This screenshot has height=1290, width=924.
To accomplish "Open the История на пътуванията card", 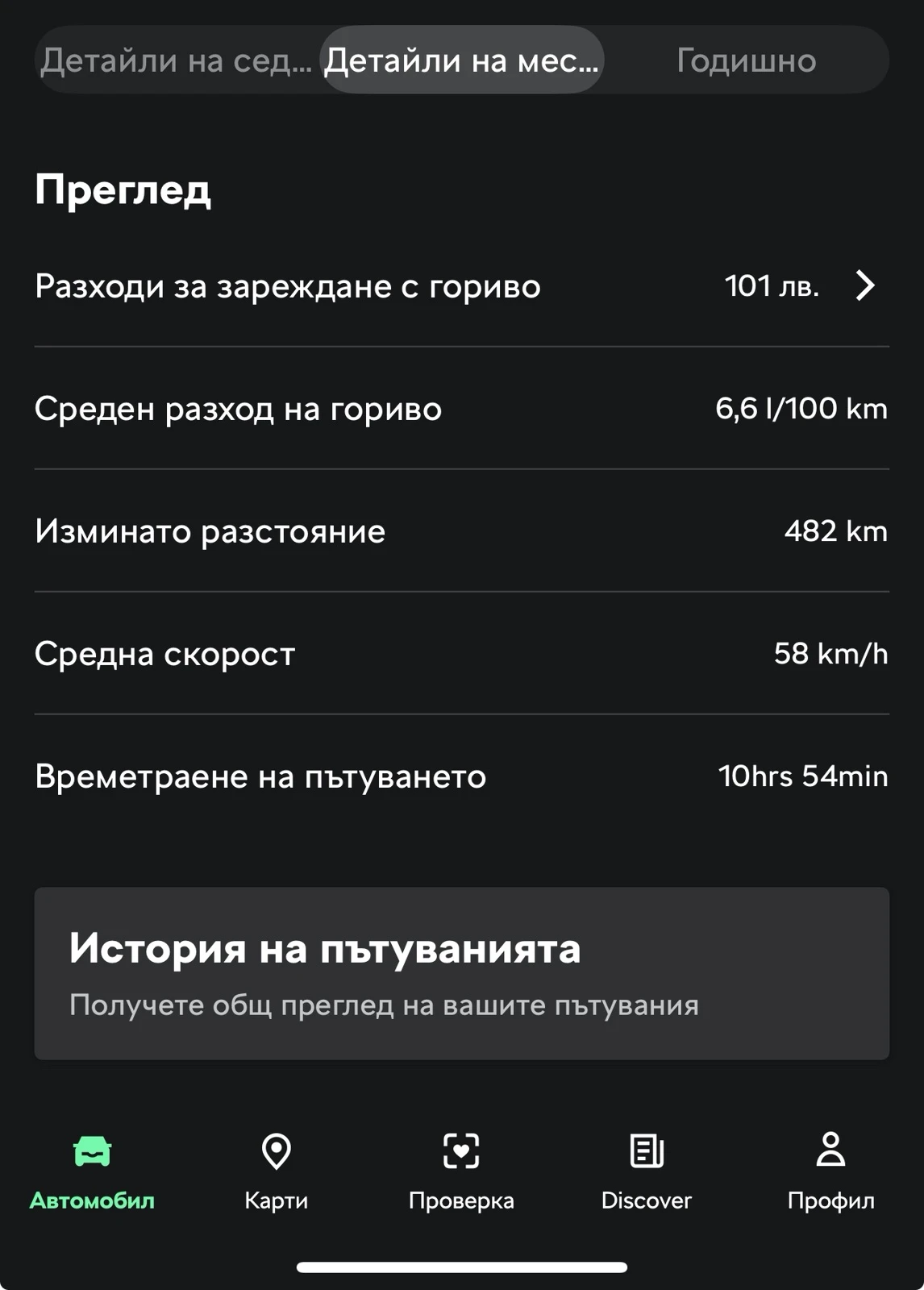I will (x=461, y=973).
